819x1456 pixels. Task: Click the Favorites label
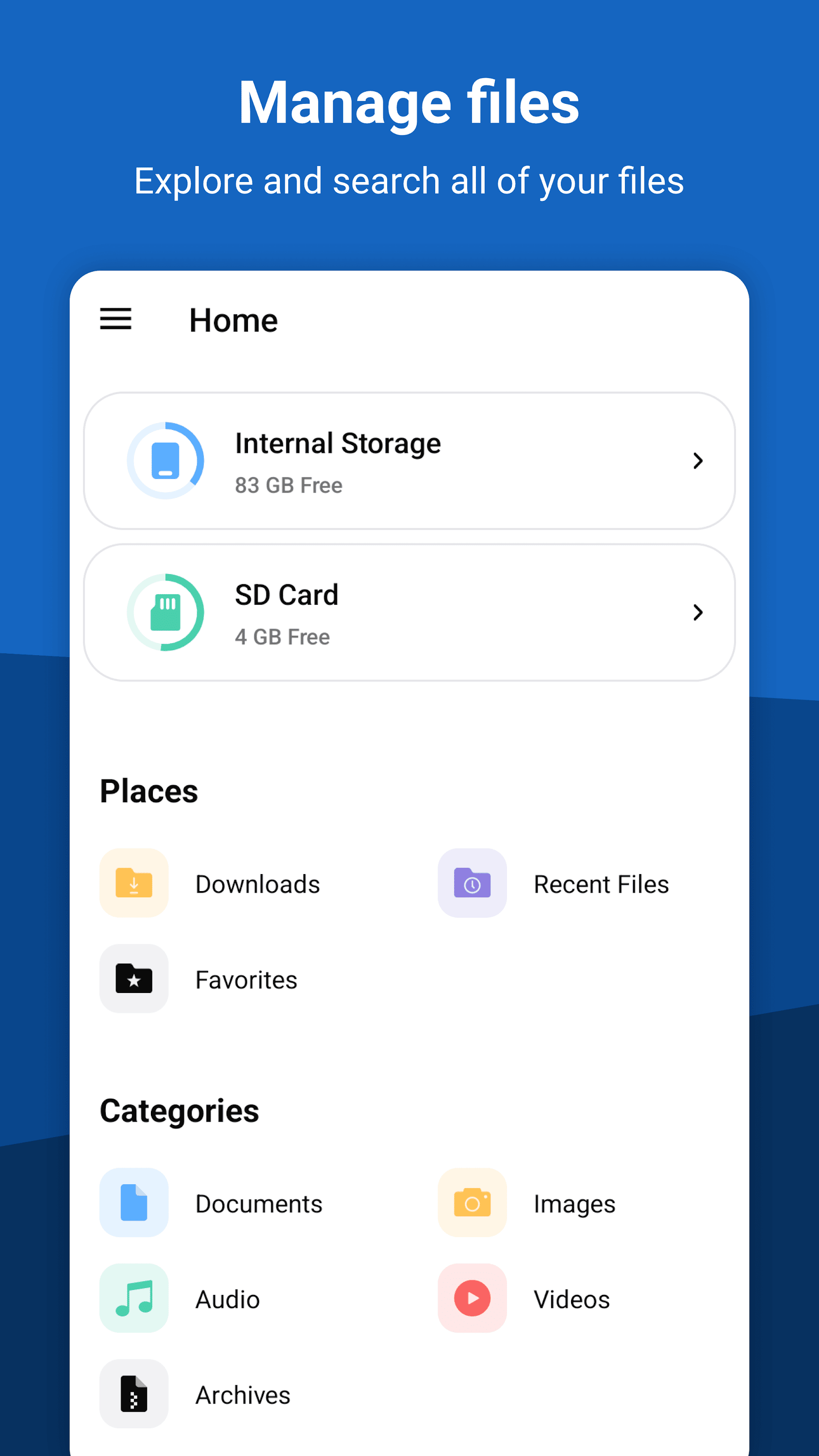click(x=246, y=979)
